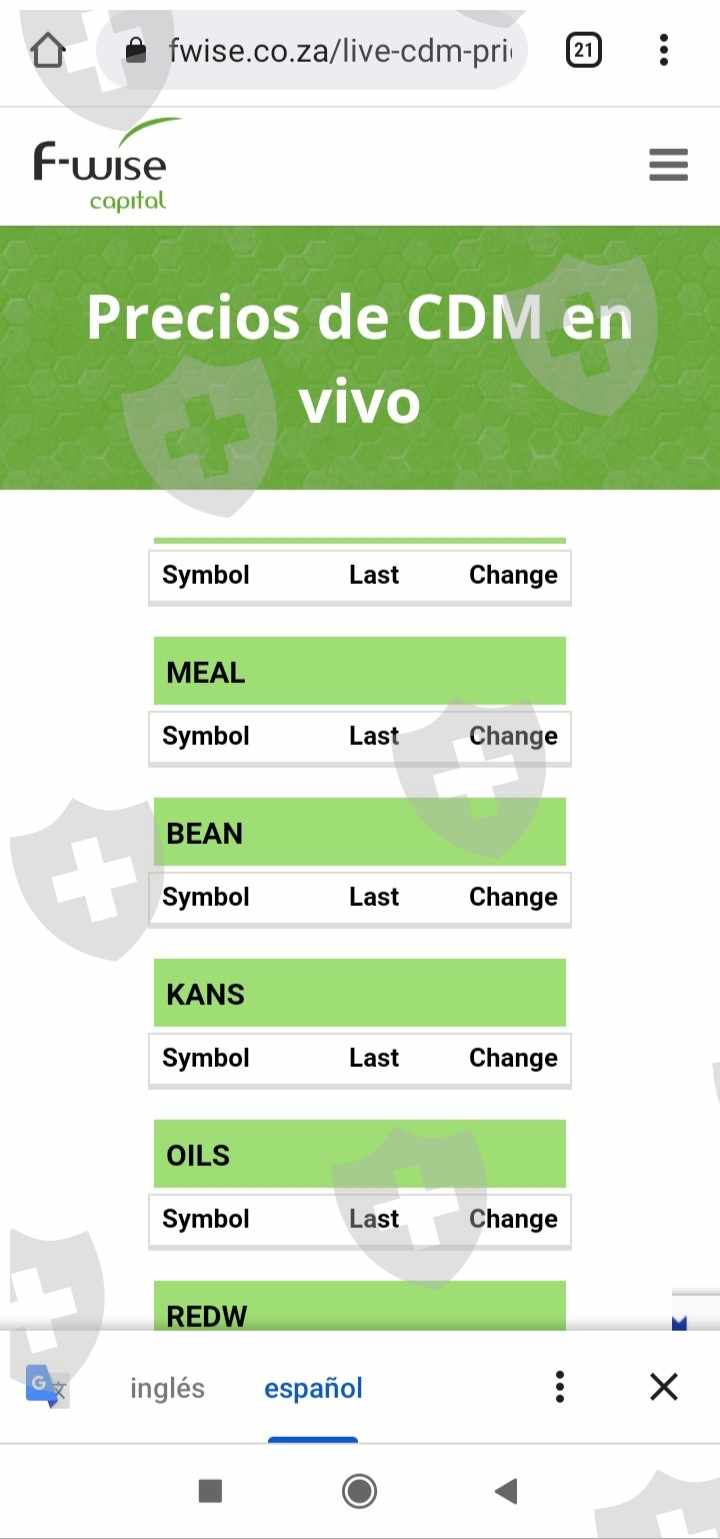Viewport: 720px width, 1539px height.
Task: Open the F-wise hamburger menu
Action: [x=668, y=165]
